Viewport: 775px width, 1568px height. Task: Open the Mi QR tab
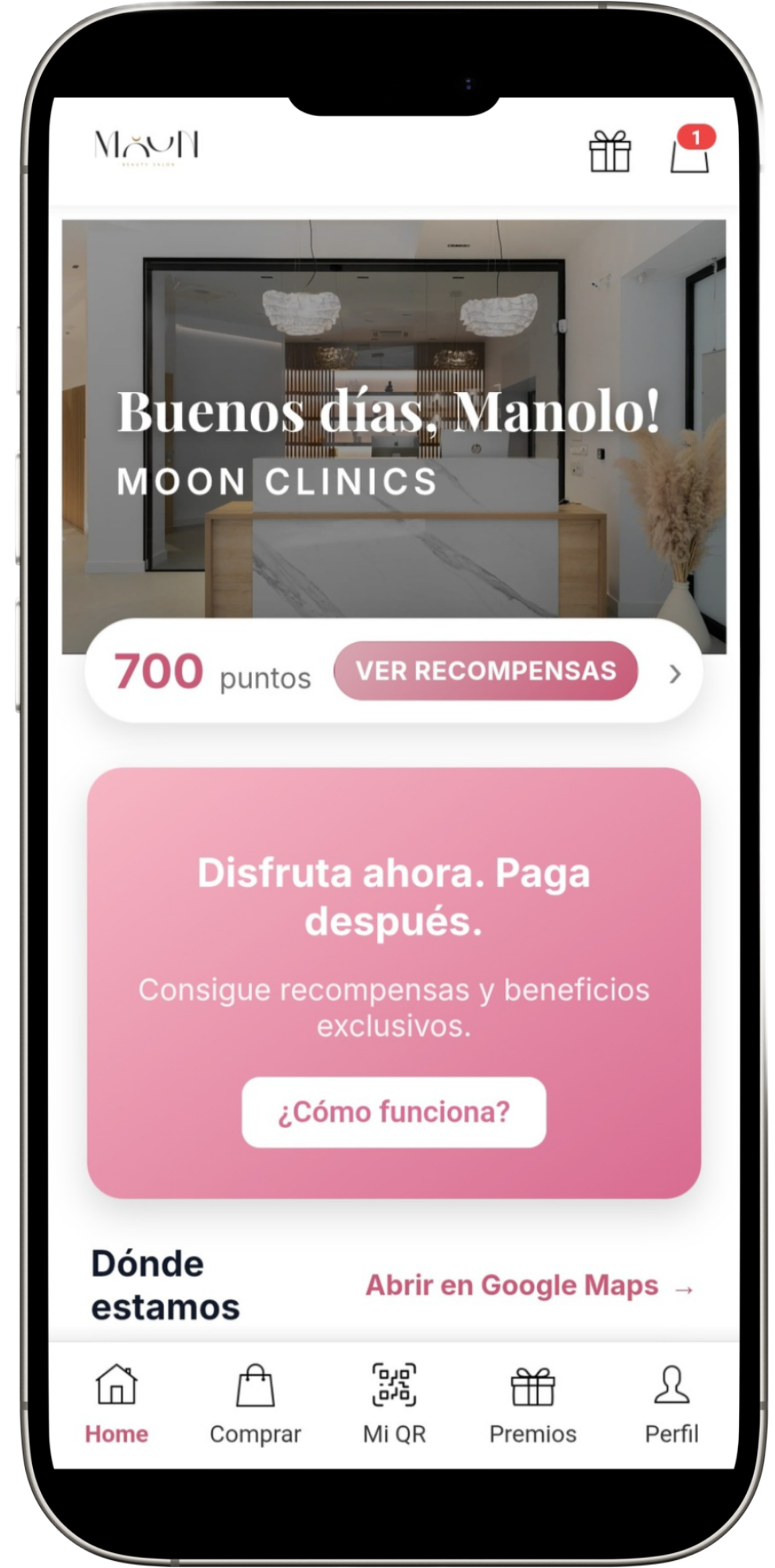point(394,1404)
